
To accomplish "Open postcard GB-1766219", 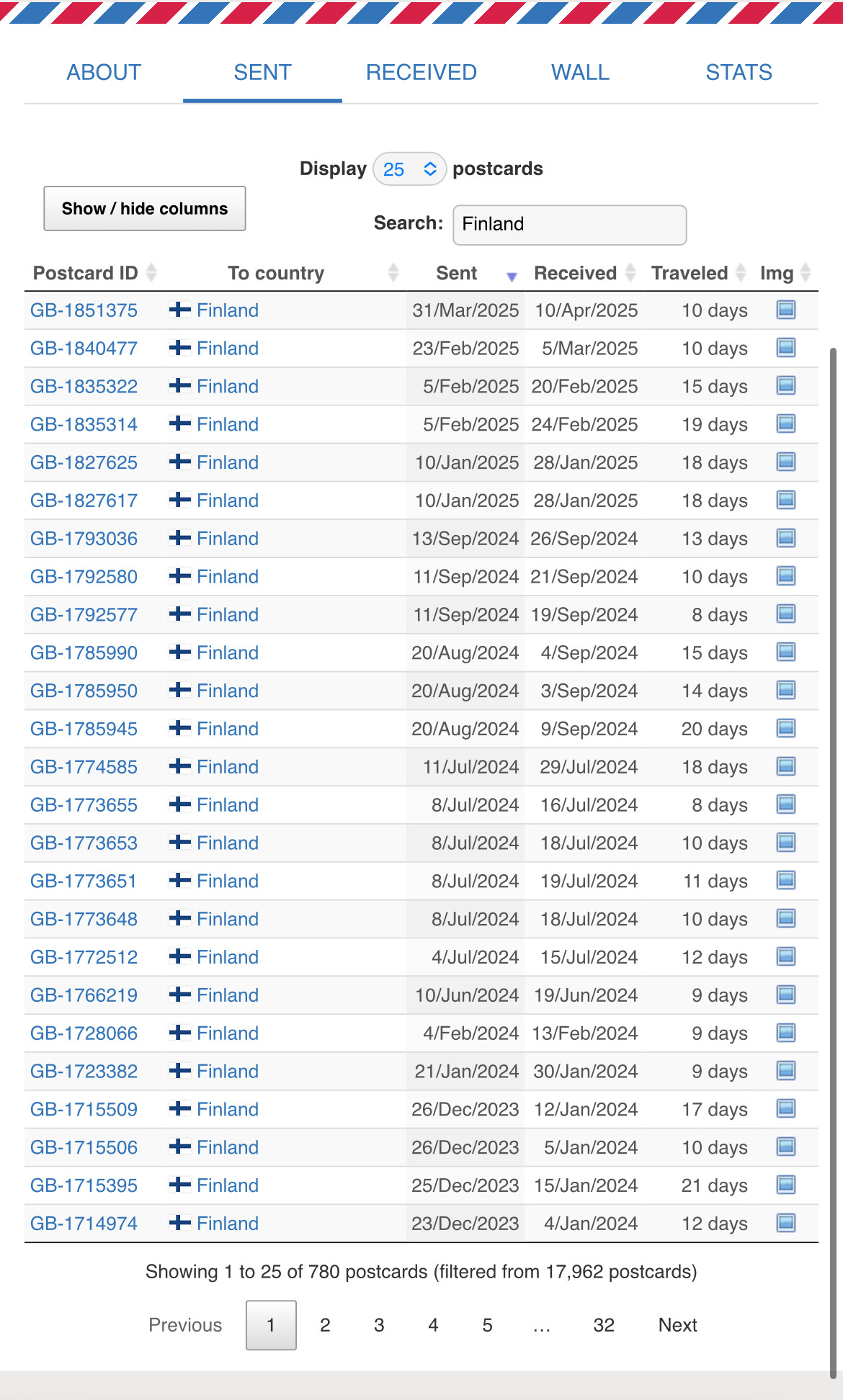I will click(84, 995).
